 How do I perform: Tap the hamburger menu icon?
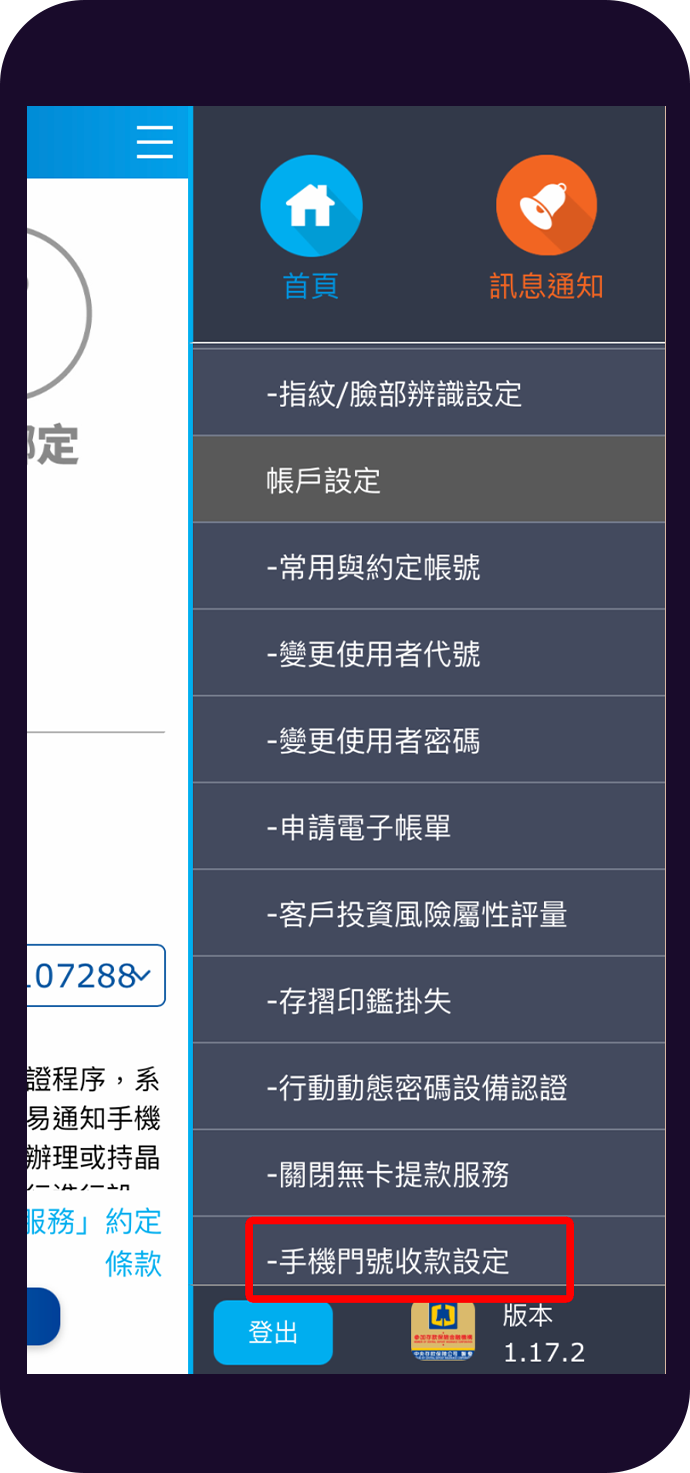(155, 142)
